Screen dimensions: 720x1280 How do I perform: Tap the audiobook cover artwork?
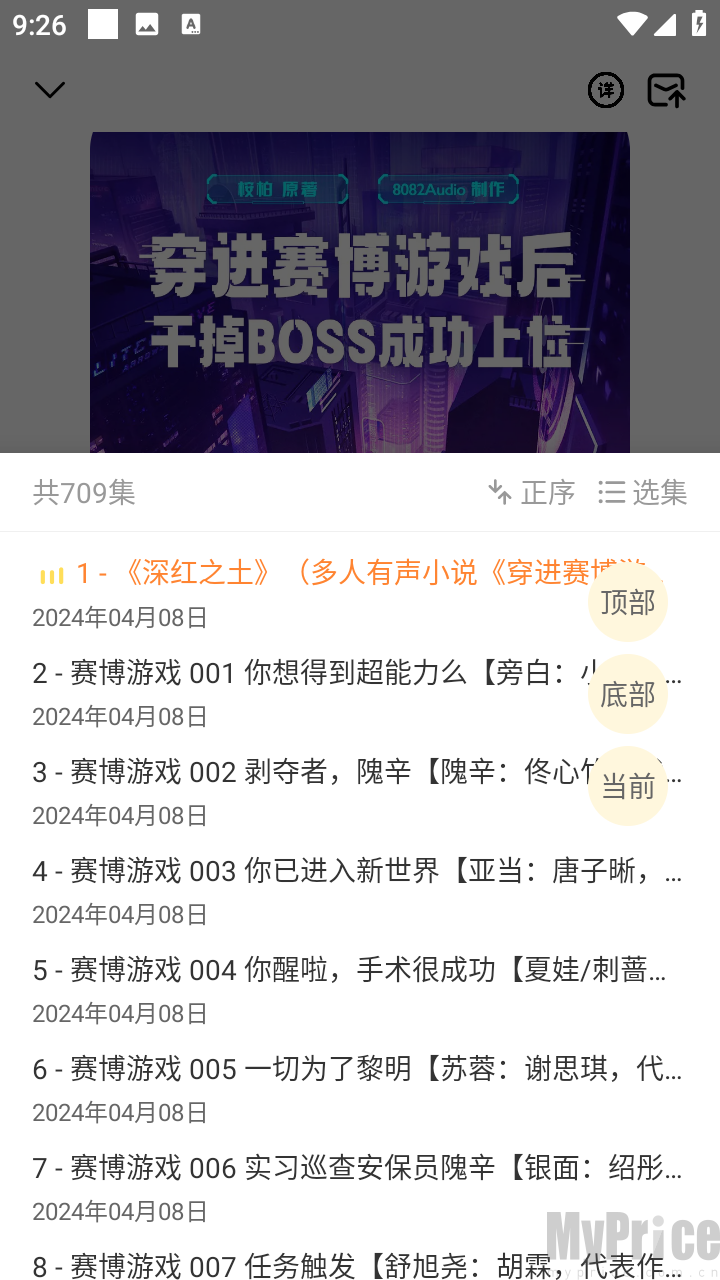360,292
